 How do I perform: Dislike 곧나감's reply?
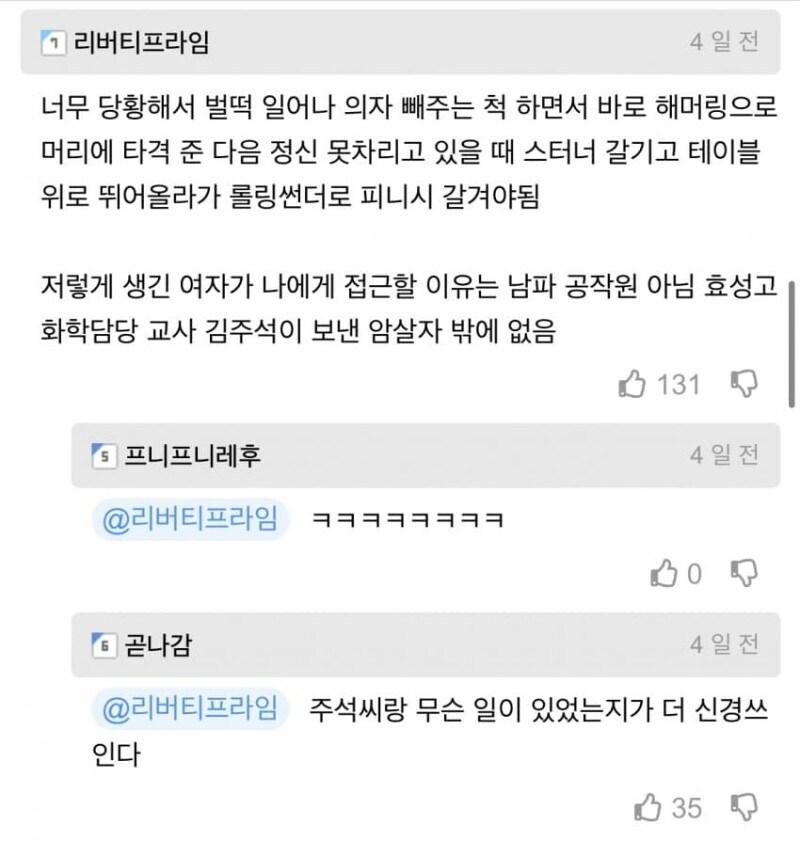tap(745, 806)
